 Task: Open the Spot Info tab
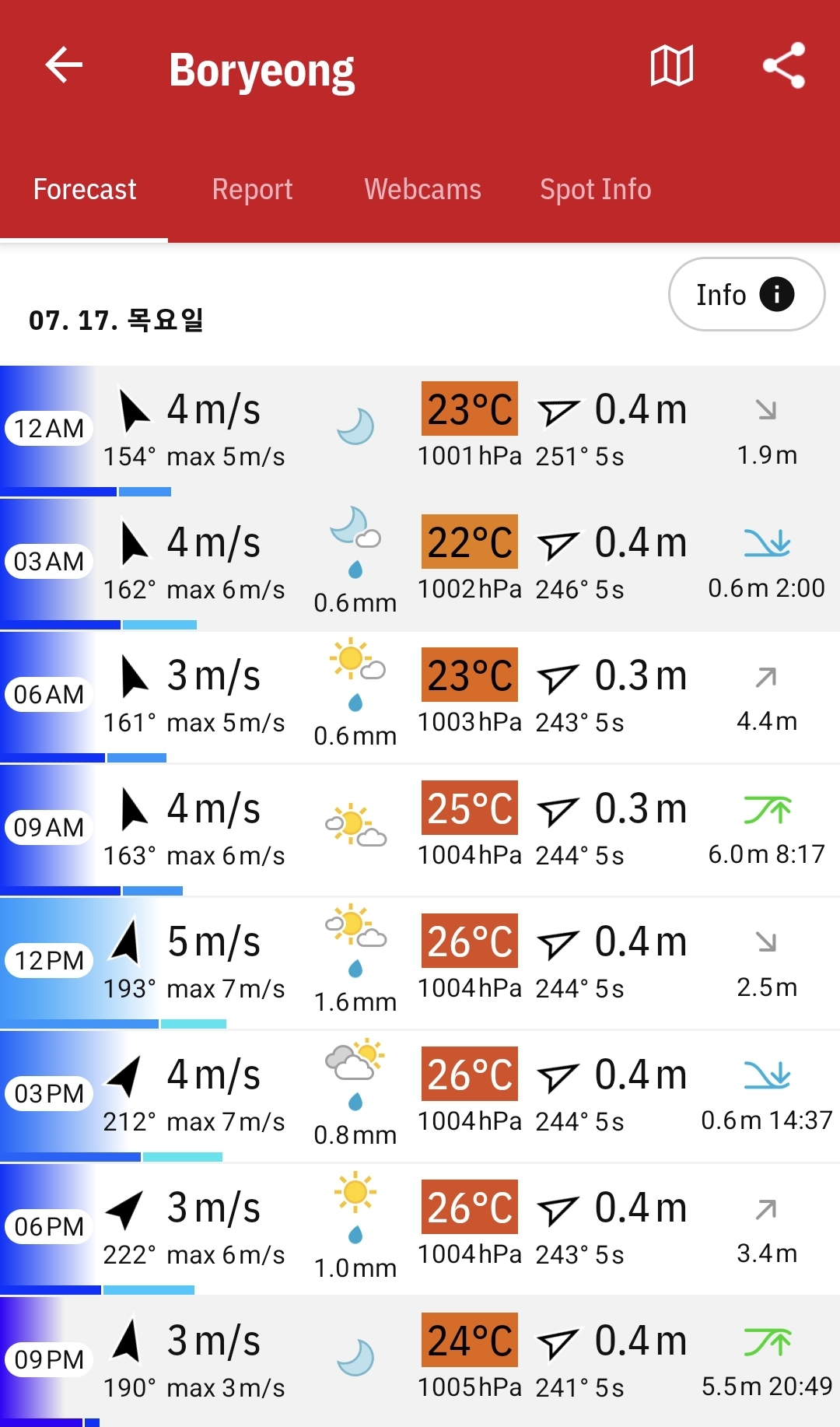[x=595, y=190]
